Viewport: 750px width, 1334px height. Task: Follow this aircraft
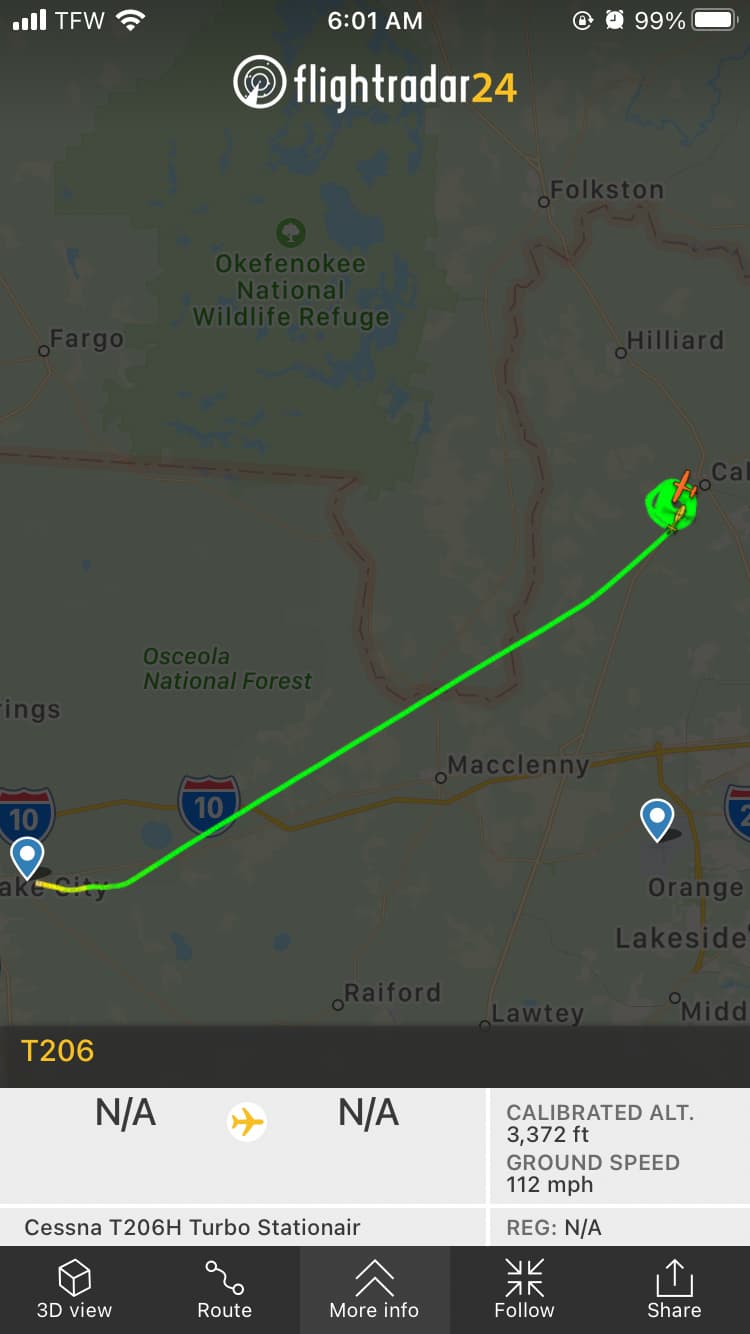(x=524, y=1289)
